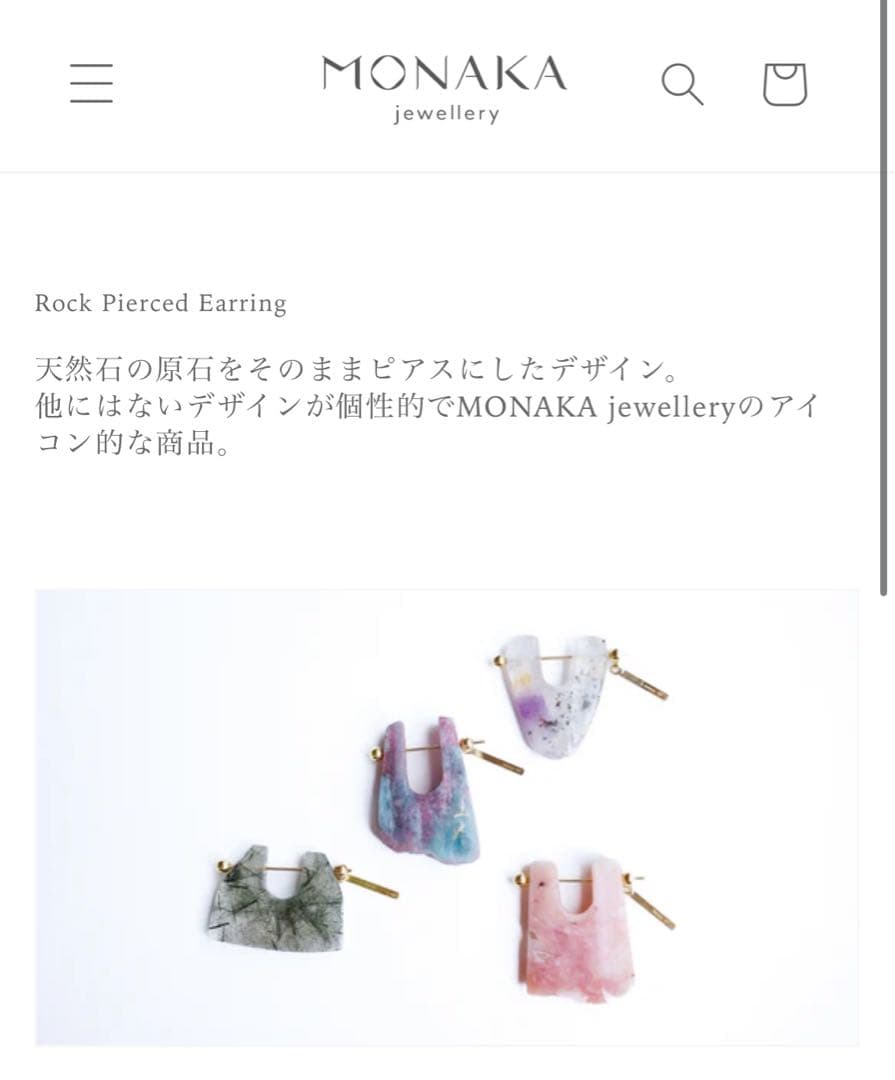This screenshot has height=1080, width=895.
Task: Click the MONAKA jewellery subtitle text
Action: pos(444,113)
